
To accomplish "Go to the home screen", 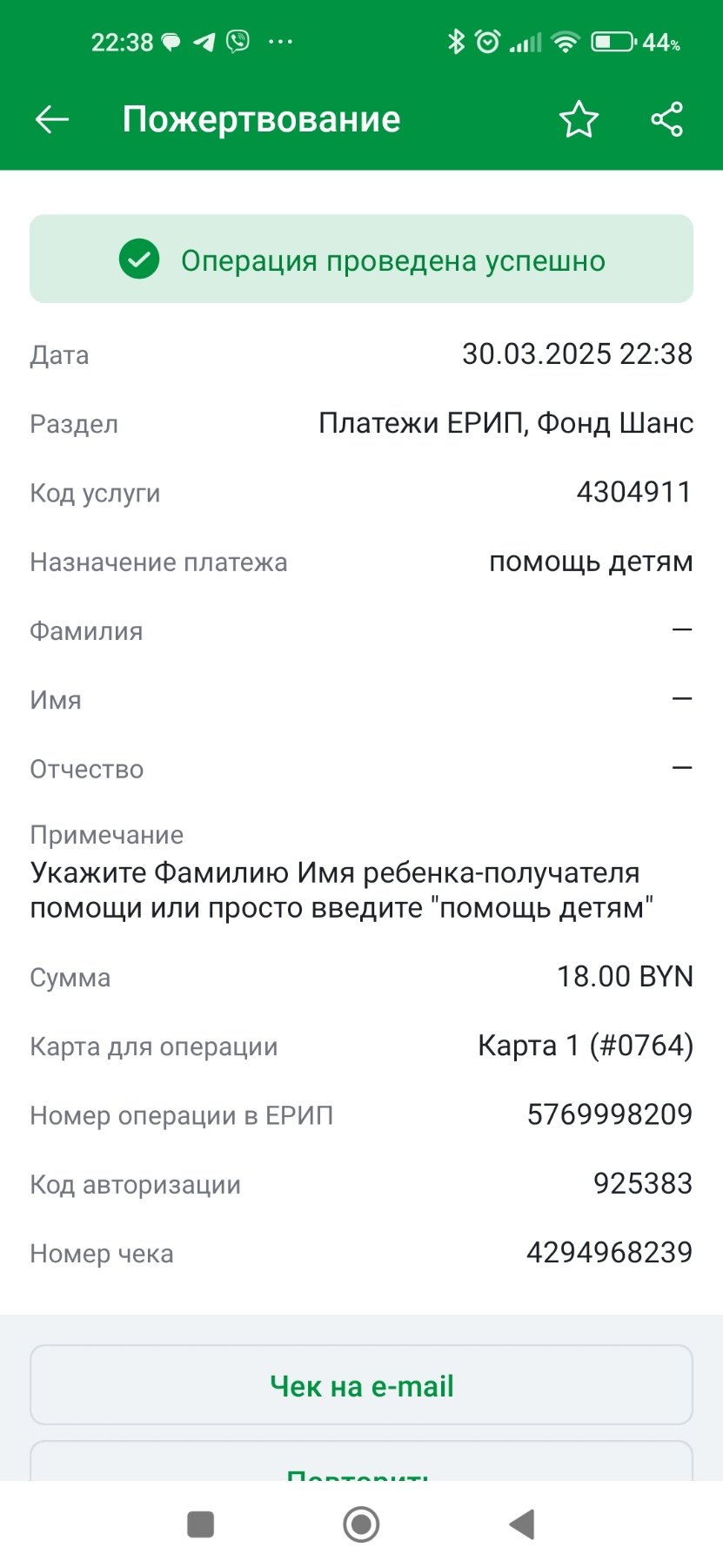I will click(x=361, y=1524).
